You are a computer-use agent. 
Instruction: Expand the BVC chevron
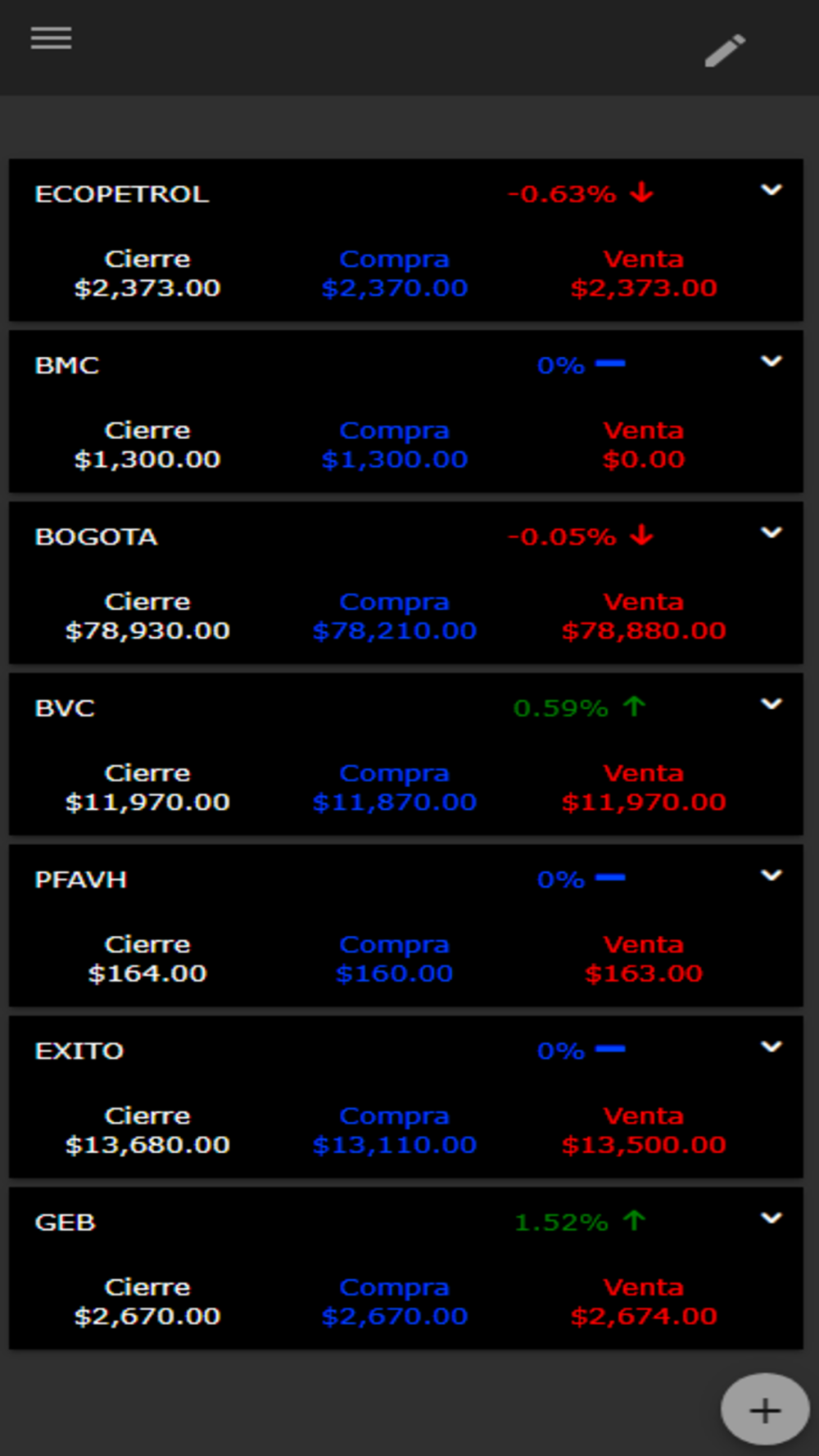coord(771,704)
